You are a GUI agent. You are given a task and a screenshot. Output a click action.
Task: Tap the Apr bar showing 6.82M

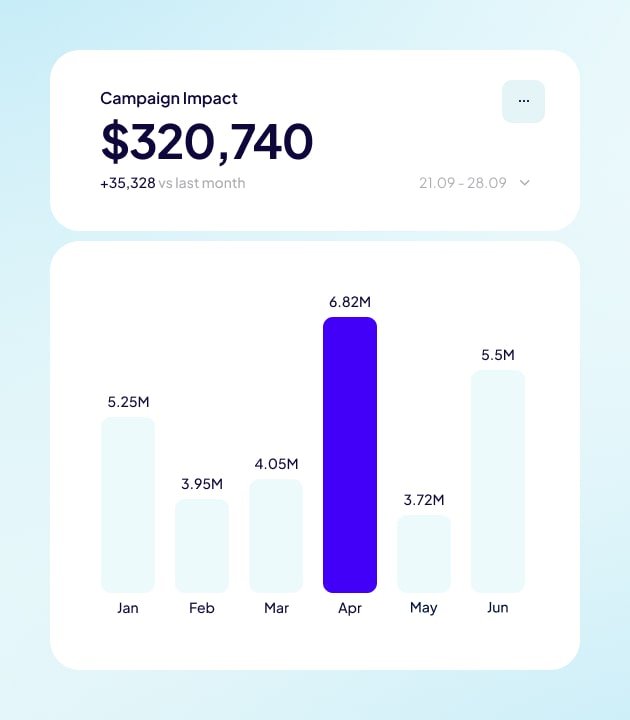click(350, 455)
